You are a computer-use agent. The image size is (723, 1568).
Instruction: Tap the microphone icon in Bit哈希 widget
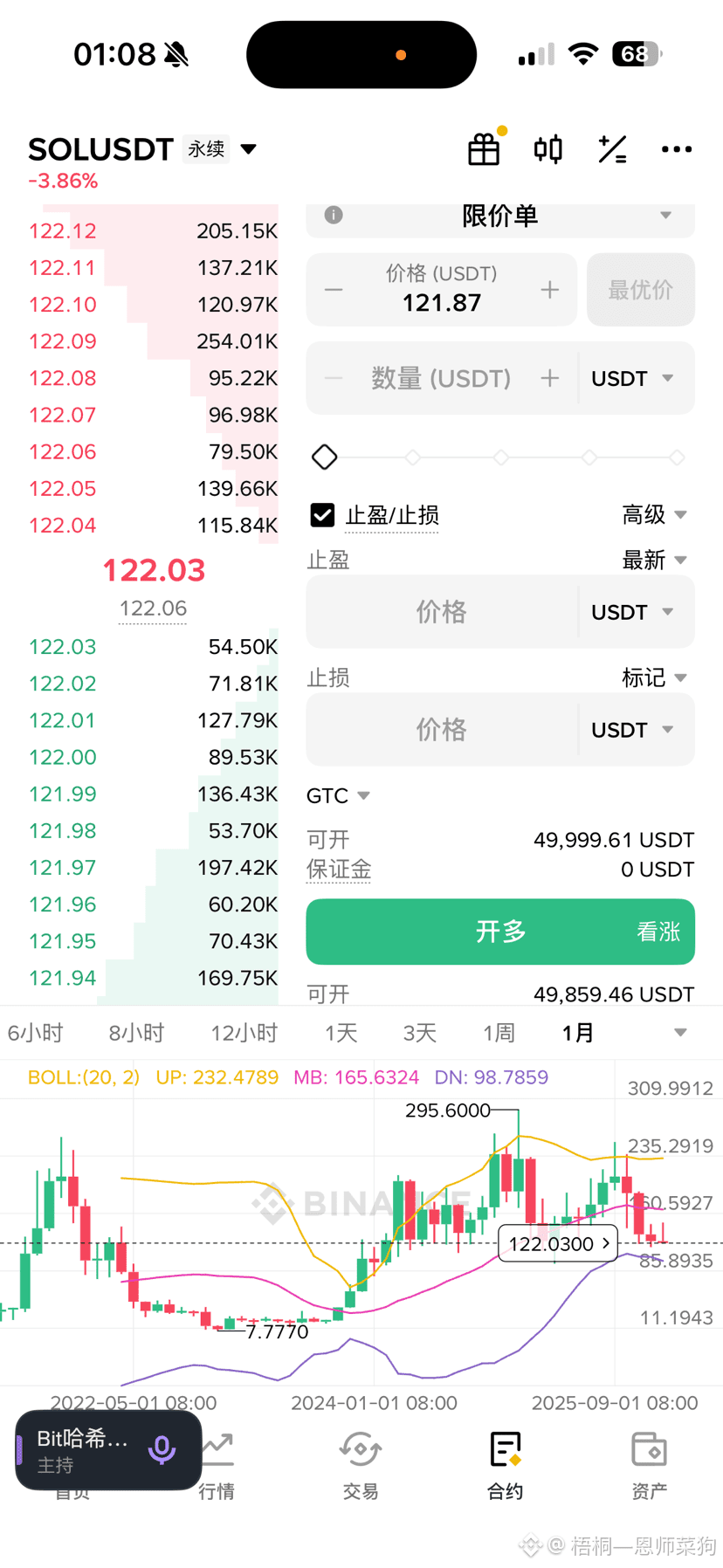click(163, 1449)
